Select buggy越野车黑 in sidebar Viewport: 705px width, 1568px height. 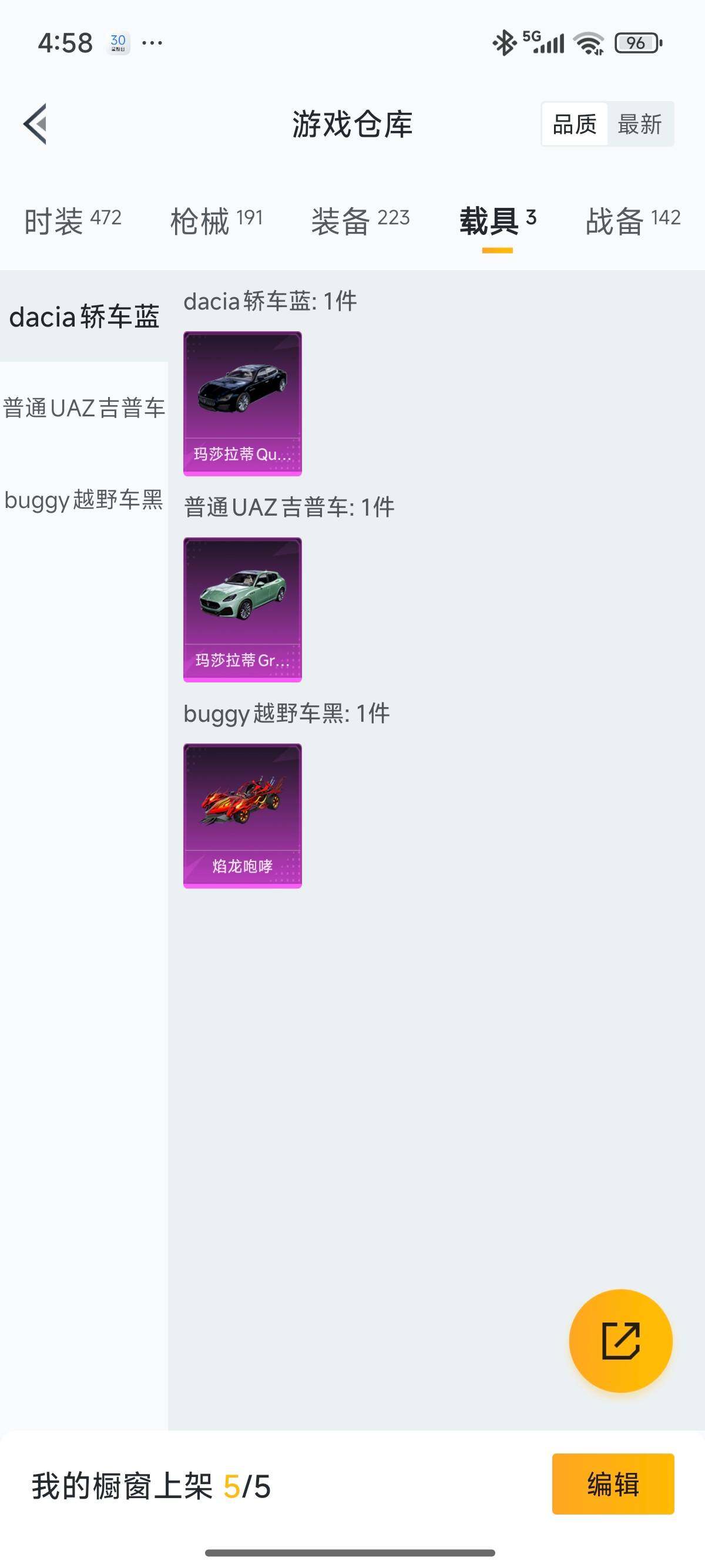[x=84, y=500]
